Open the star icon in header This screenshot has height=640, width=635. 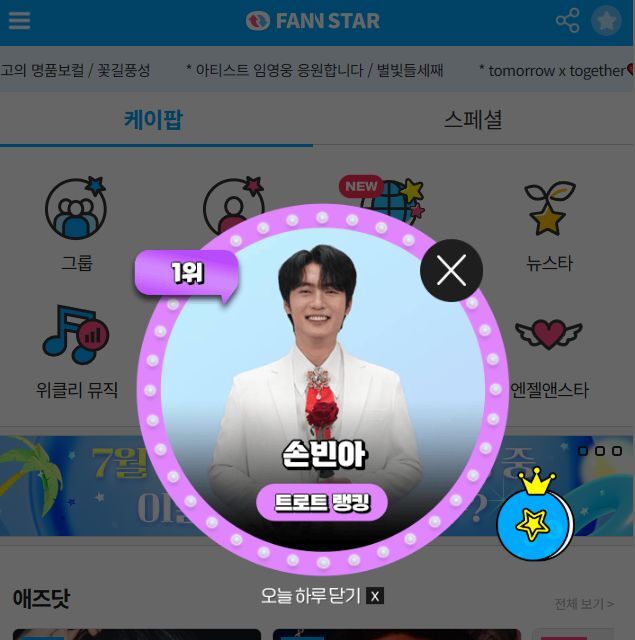(x=606, y=20)
